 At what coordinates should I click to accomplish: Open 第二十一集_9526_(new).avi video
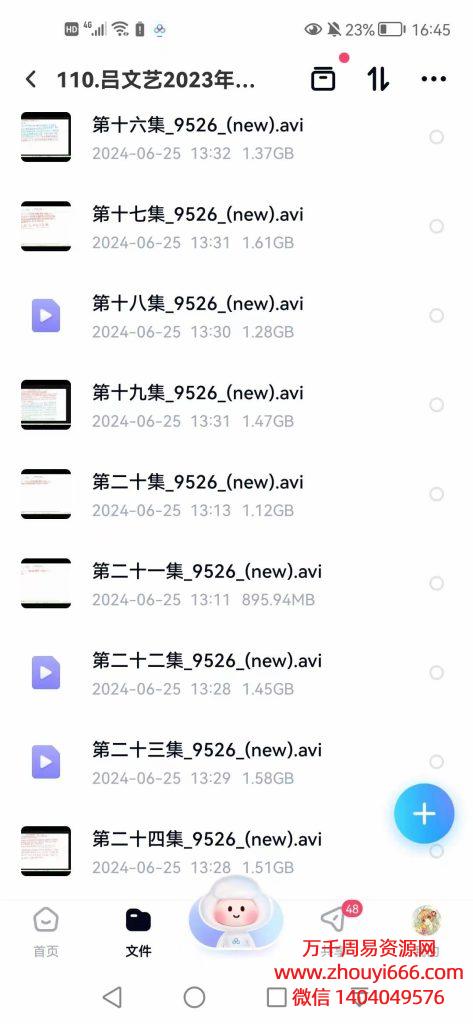[236, 584]
